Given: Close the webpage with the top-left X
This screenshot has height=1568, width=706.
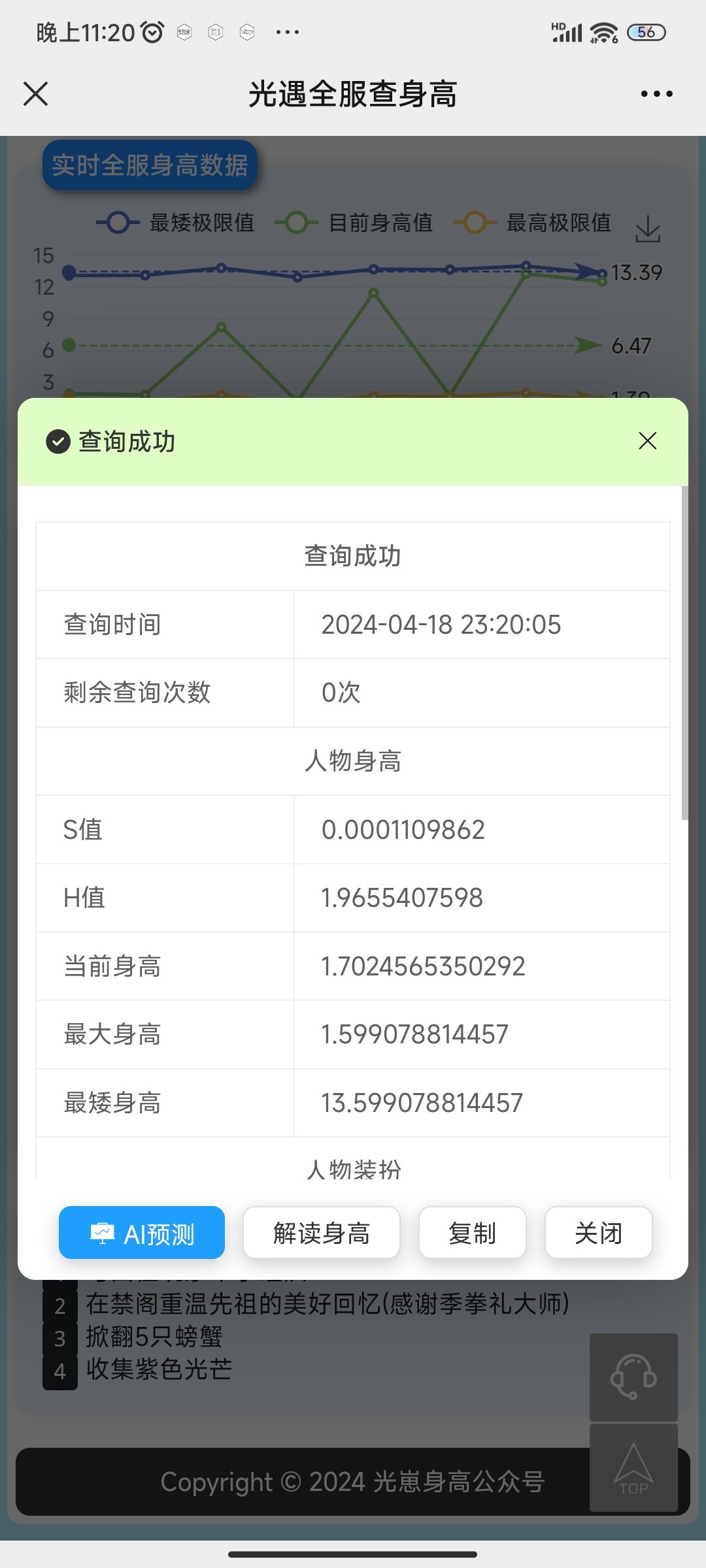Looking at the screenshot, I should click(36, 93).
